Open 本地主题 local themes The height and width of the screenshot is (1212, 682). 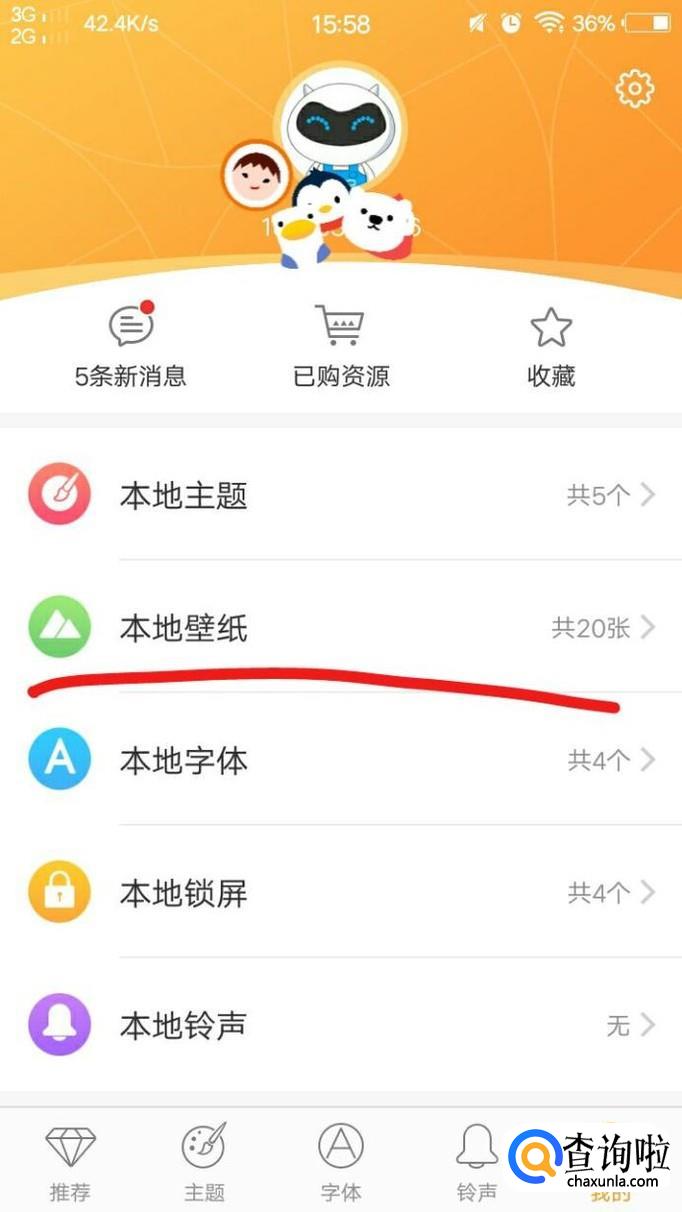[340, 495]
